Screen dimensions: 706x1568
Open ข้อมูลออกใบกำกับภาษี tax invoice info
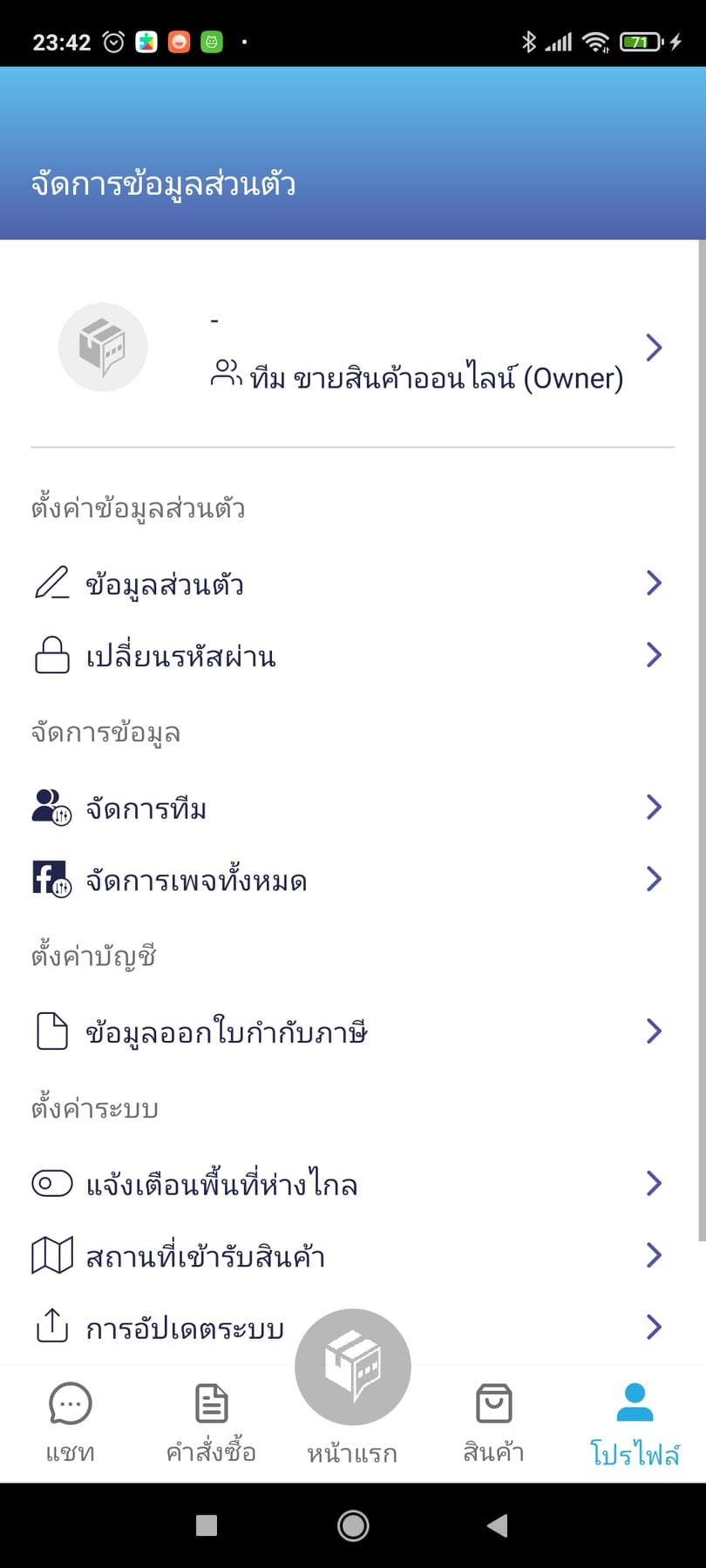(x=353, y=1031)
